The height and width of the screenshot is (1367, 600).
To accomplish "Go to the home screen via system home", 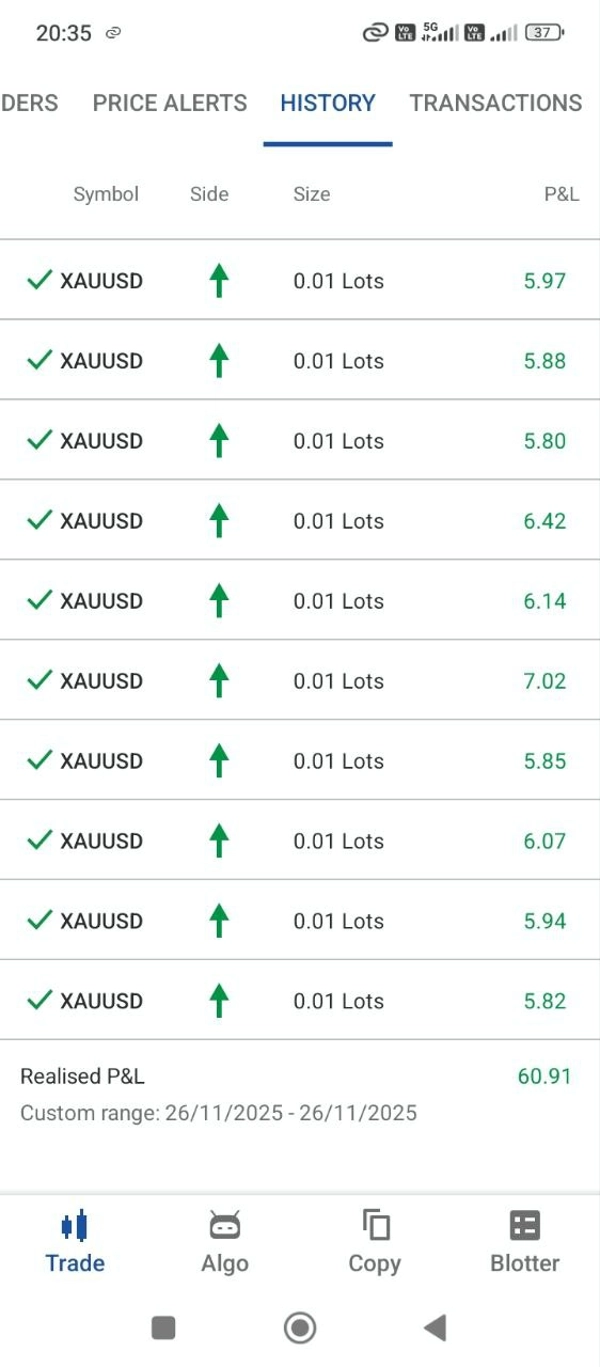I will coord(300,1328).
